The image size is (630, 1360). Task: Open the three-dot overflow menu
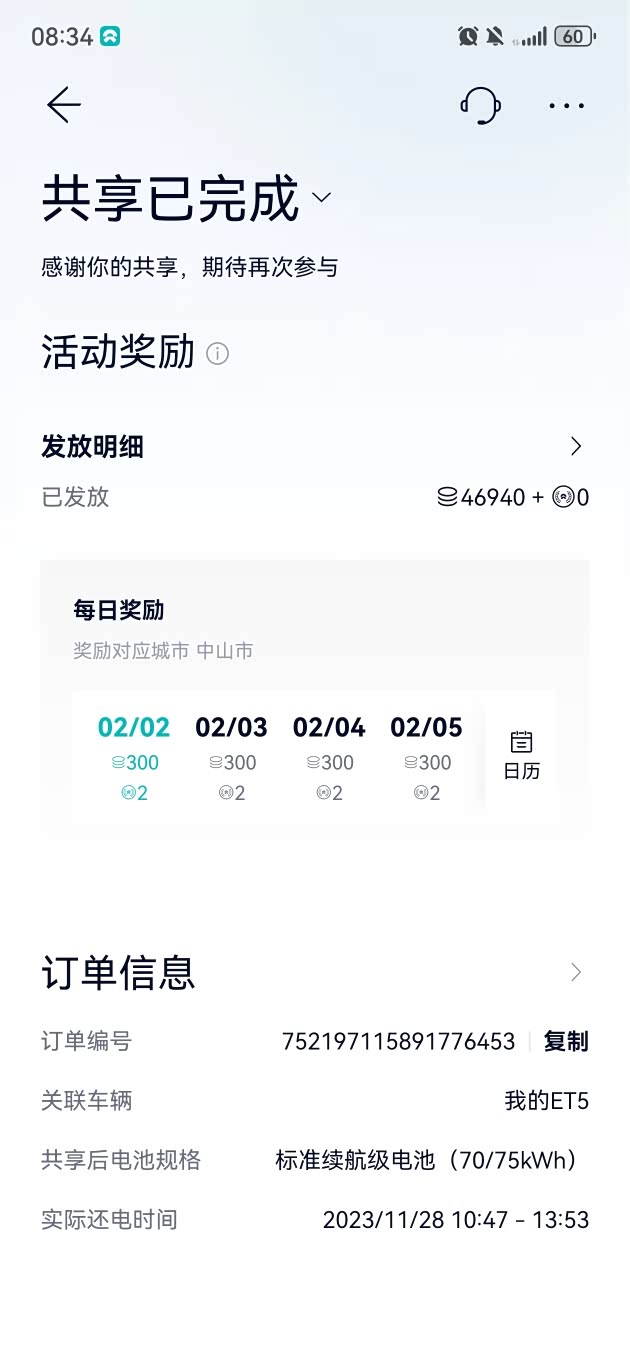[566, 106]
